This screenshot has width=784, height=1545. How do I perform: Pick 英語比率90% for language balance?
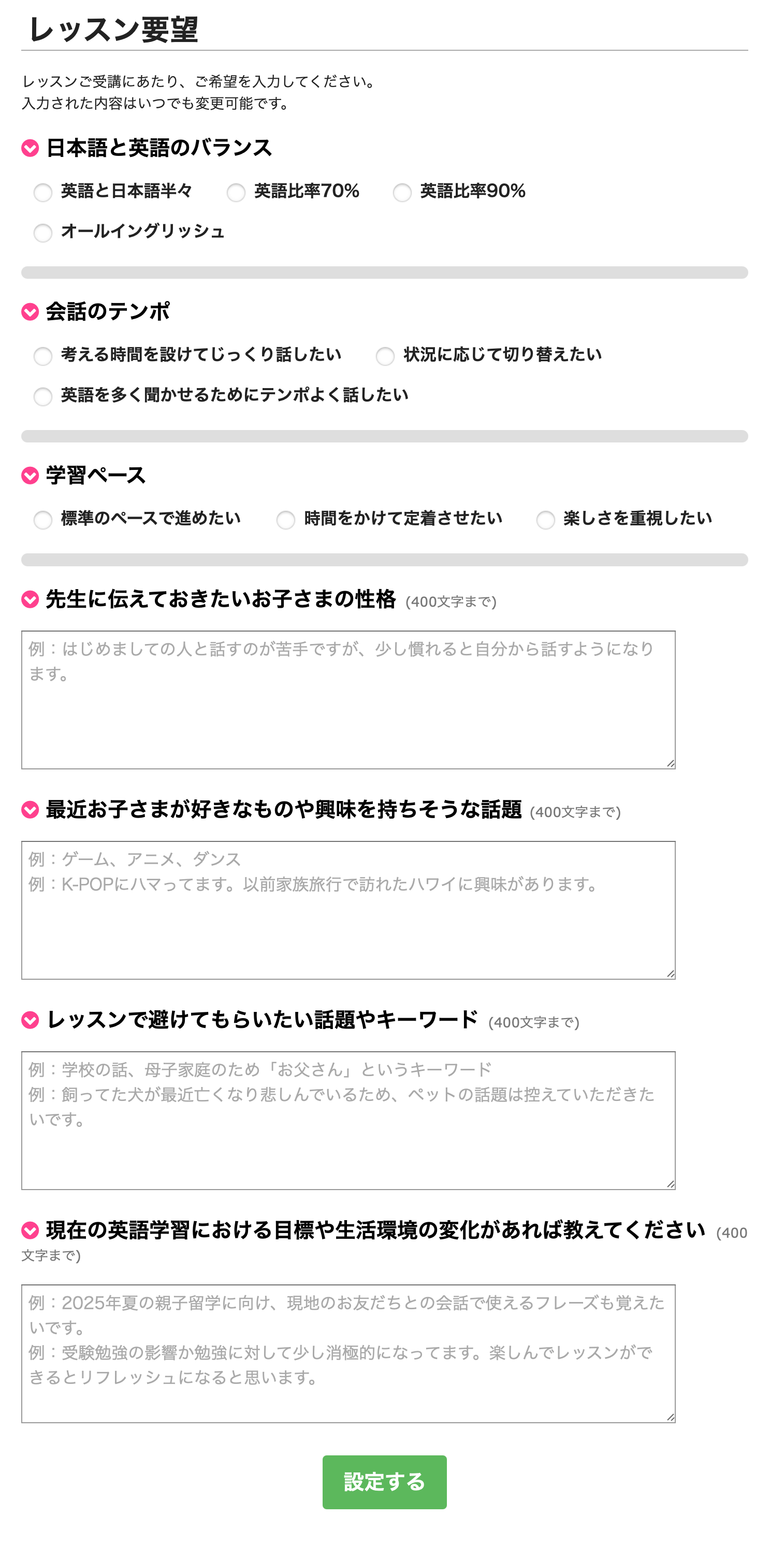pos(402,193)
